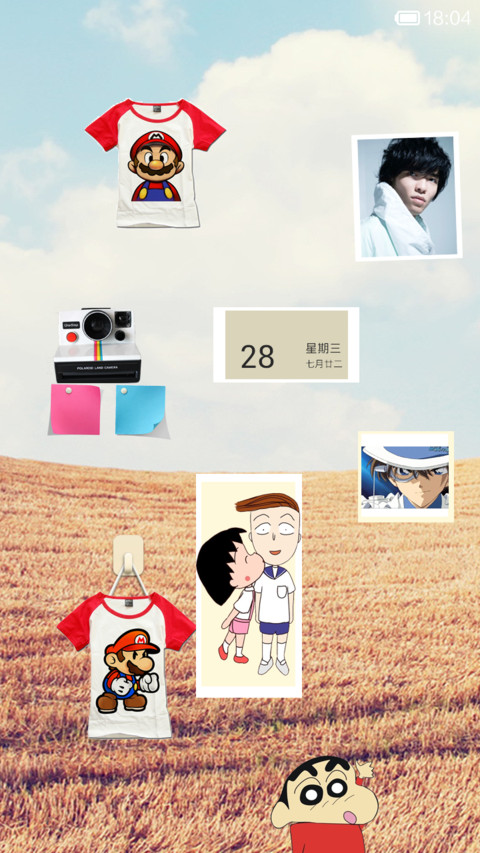Tap the blue sticky note
This screenshot has height=853, width=480.
point(141,411)
